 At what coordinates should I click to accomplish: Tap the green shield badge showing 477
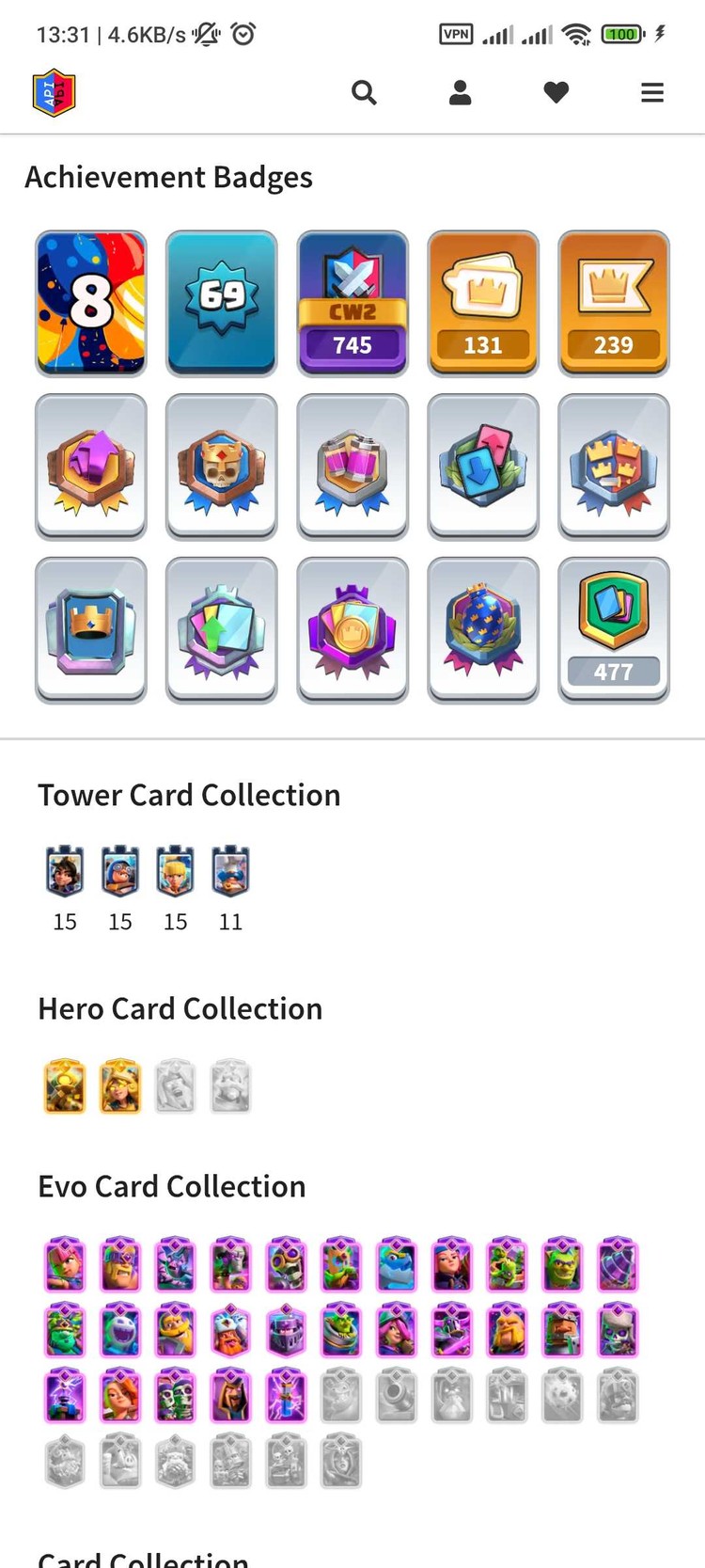614,629
